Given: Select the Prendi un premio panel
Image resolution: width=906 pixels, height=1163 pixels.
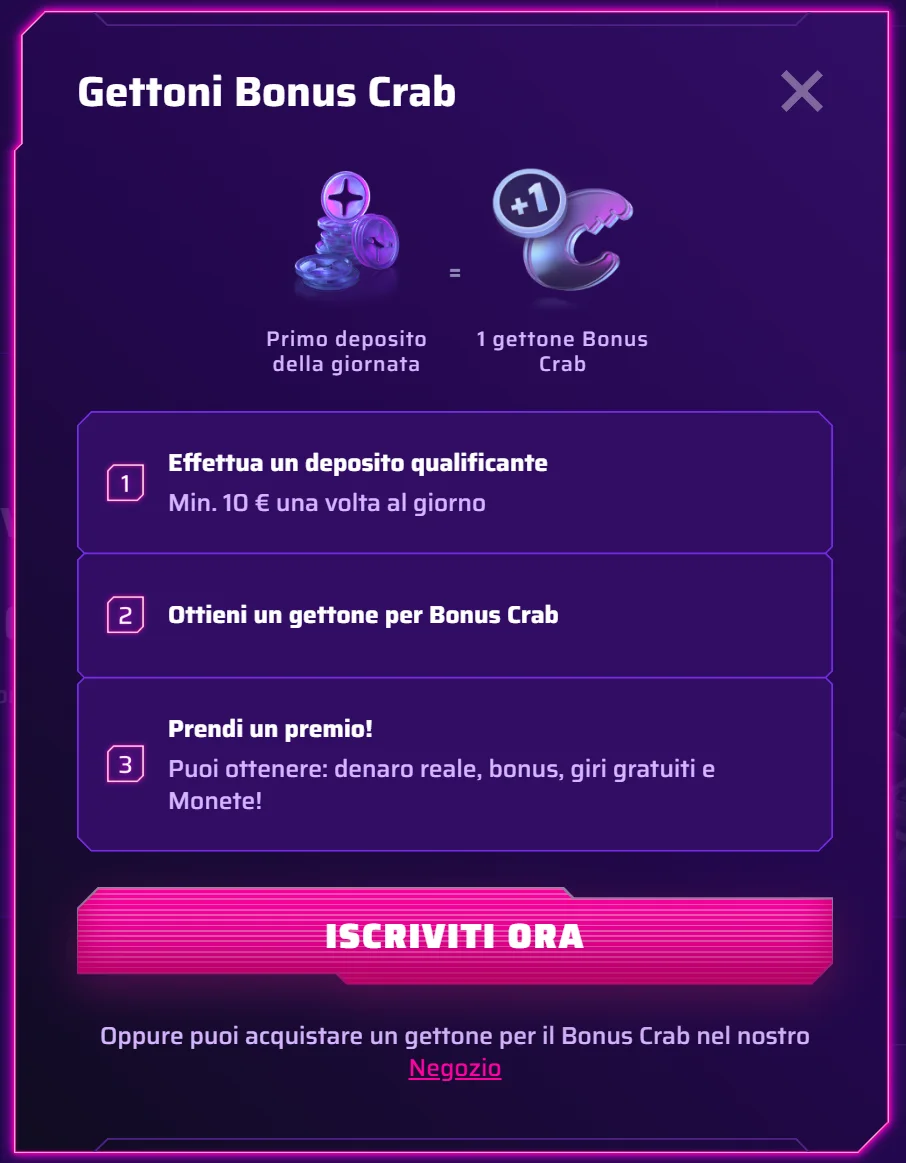Looking at the screenshot, I should (453, 763).
